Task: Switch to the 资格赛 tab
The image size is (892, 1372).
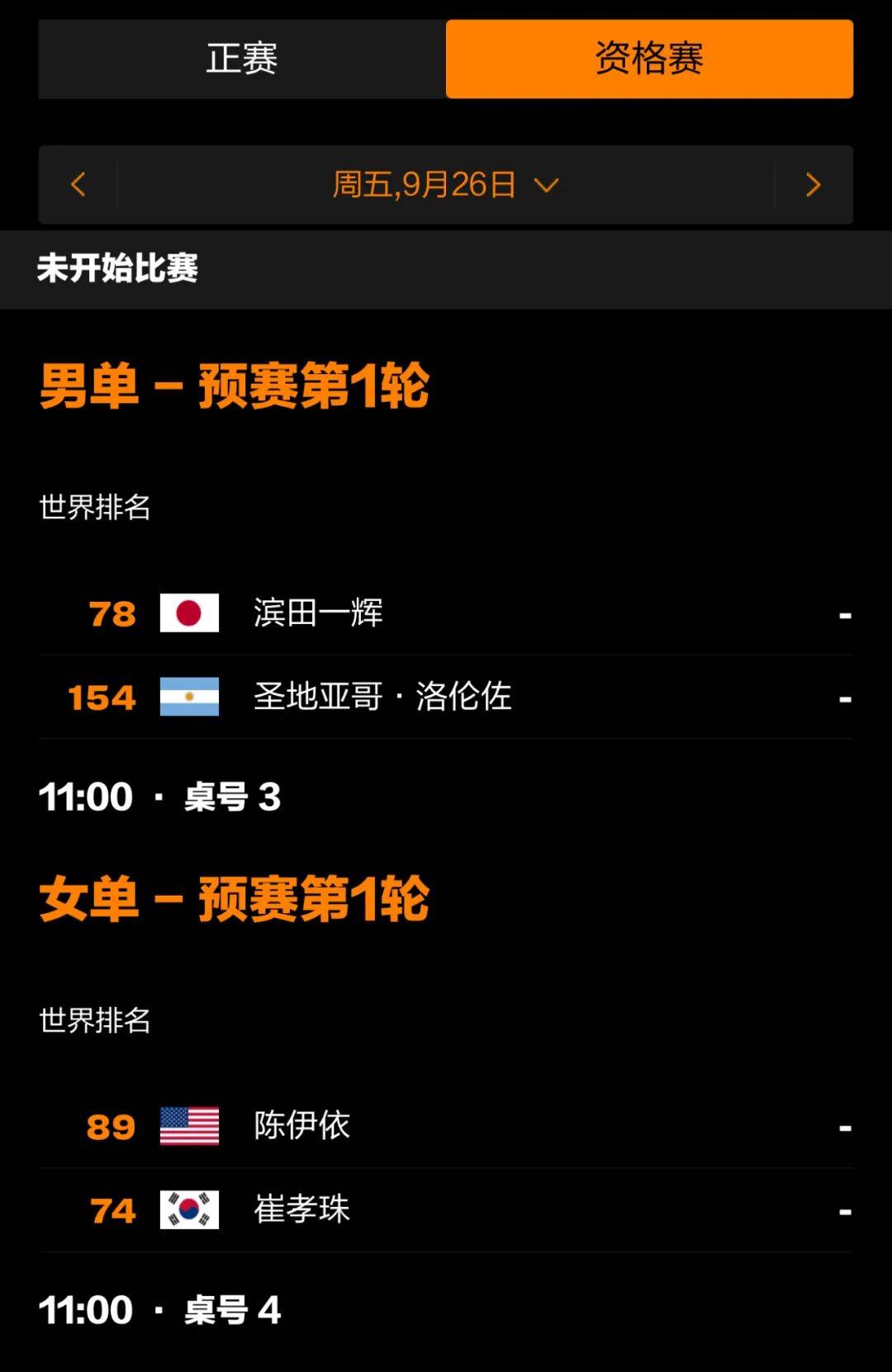Action: tap(649, 59)
